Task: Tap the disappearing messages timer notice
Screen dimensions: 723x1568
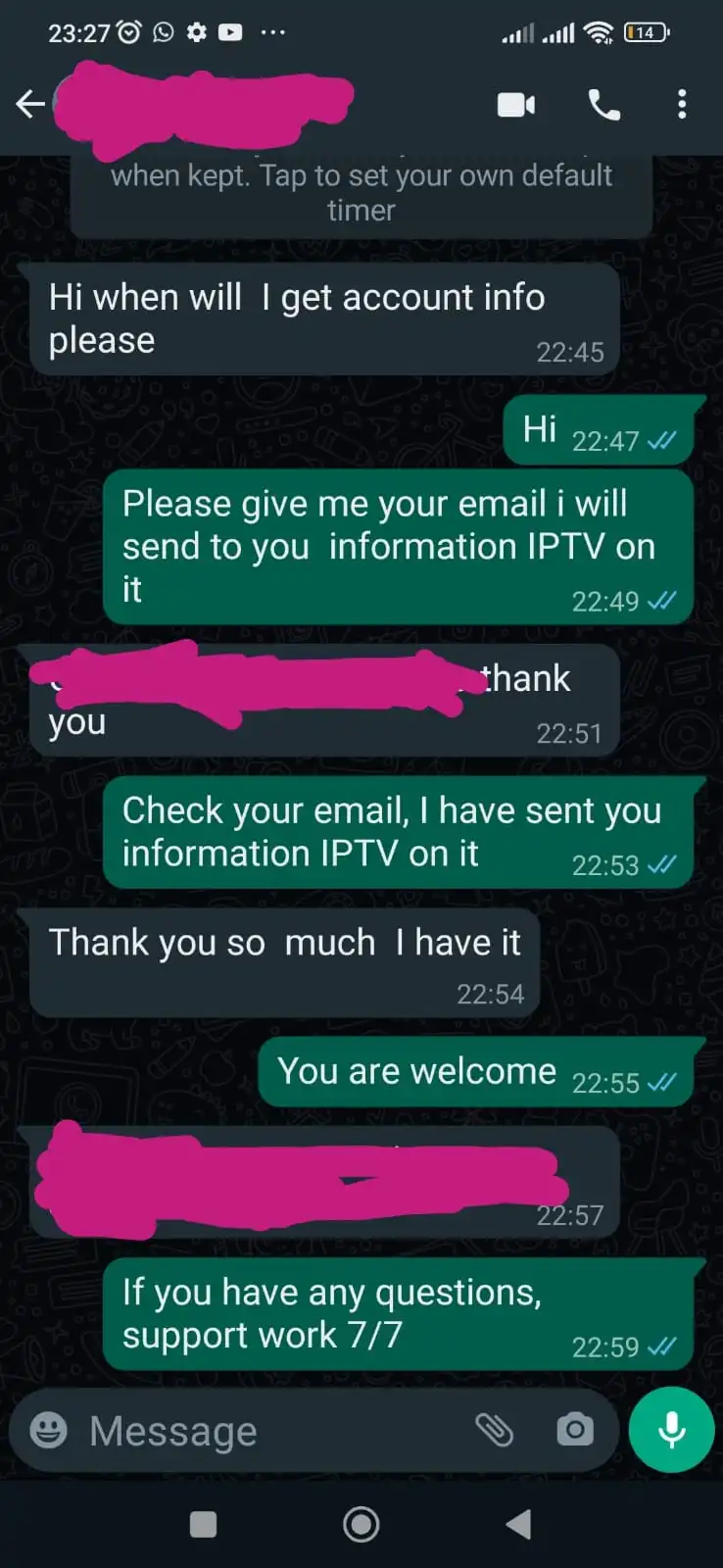Action: coord(361,193)
